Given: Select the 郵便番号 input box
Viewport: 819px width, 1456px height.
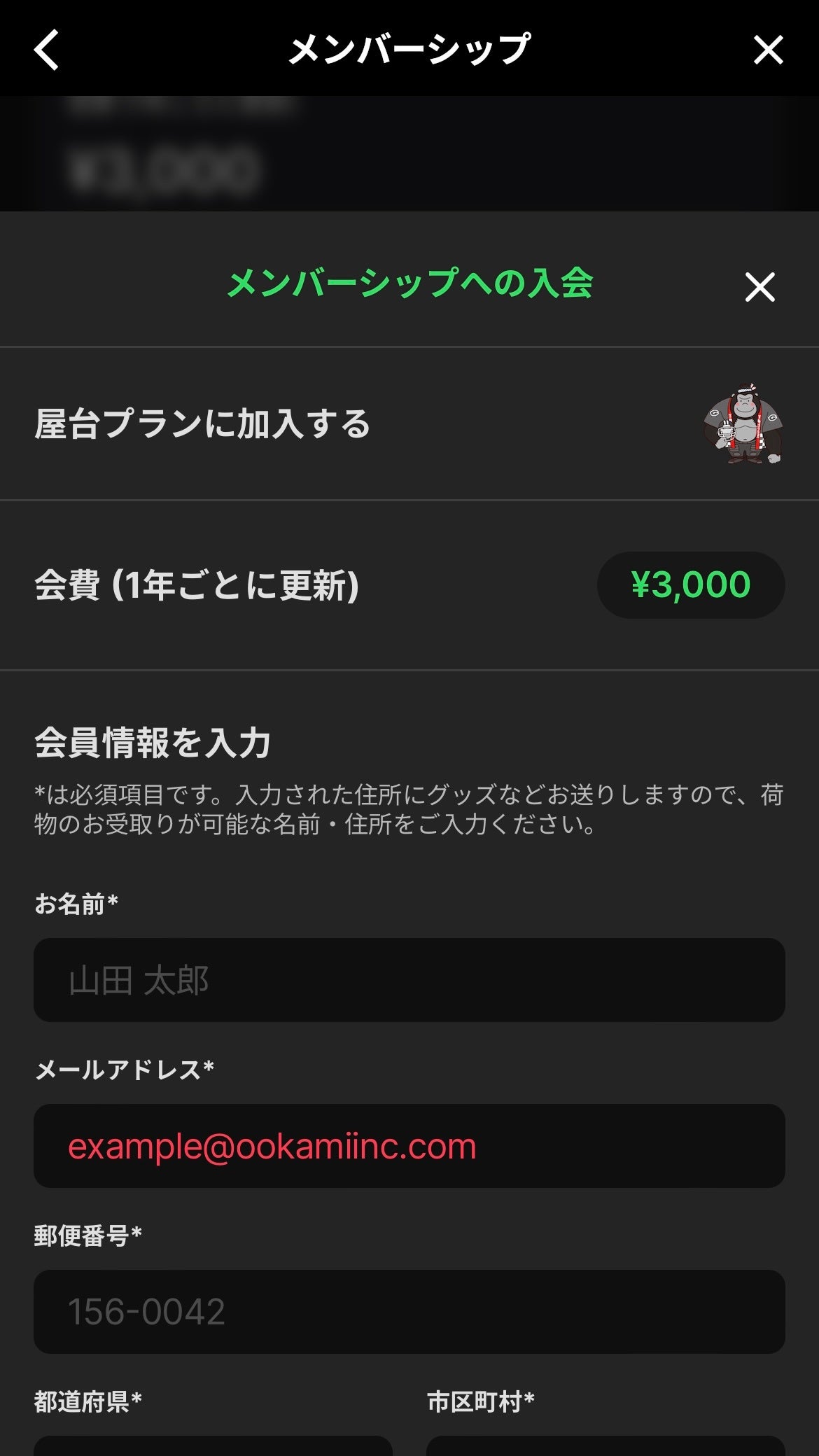Looking at the screenshot, I should (x=409, y=1311).
